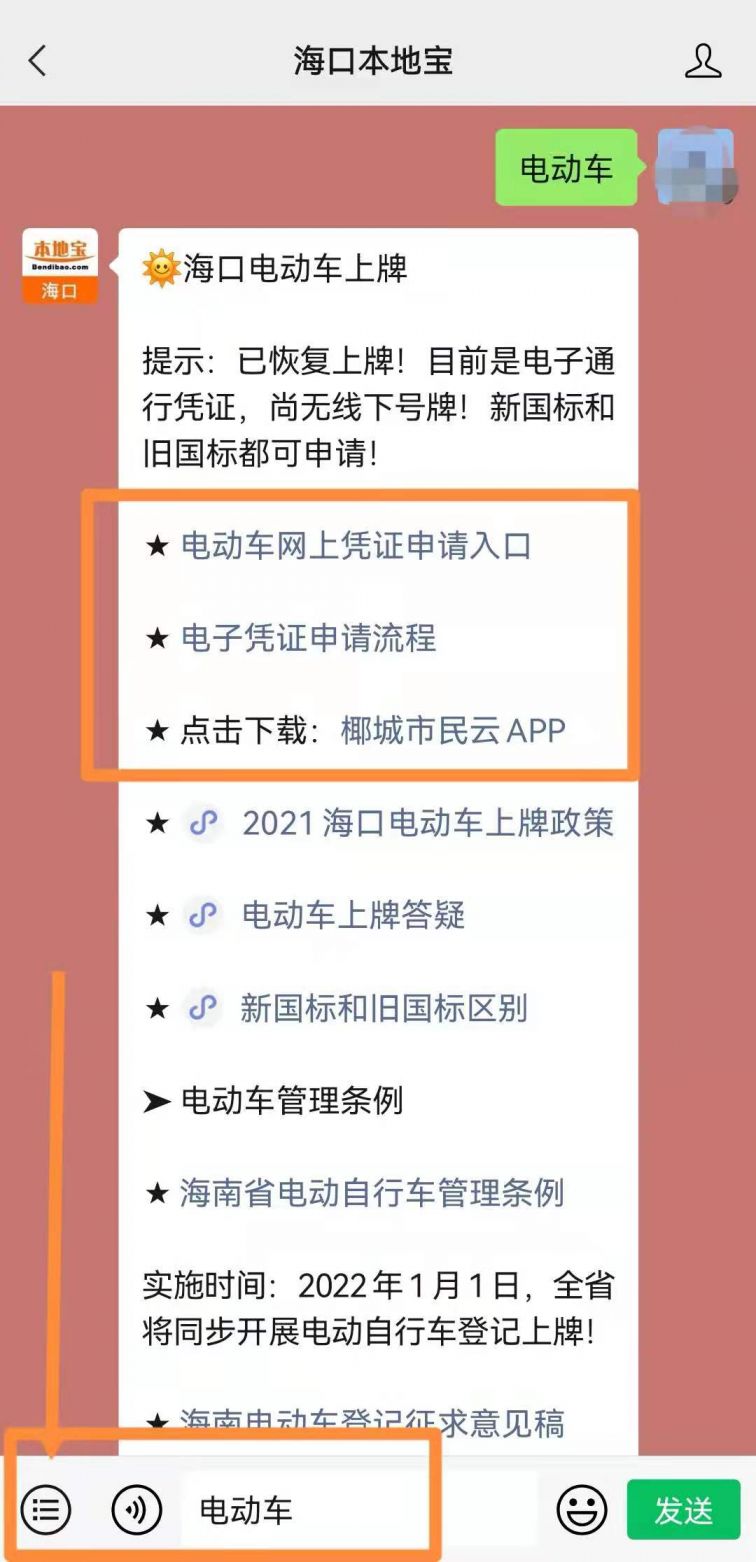The height and width of the screenshot is (1562, 756).
Task: Open the 新国标和旧国标区别 link
Action: (383, 1008)
